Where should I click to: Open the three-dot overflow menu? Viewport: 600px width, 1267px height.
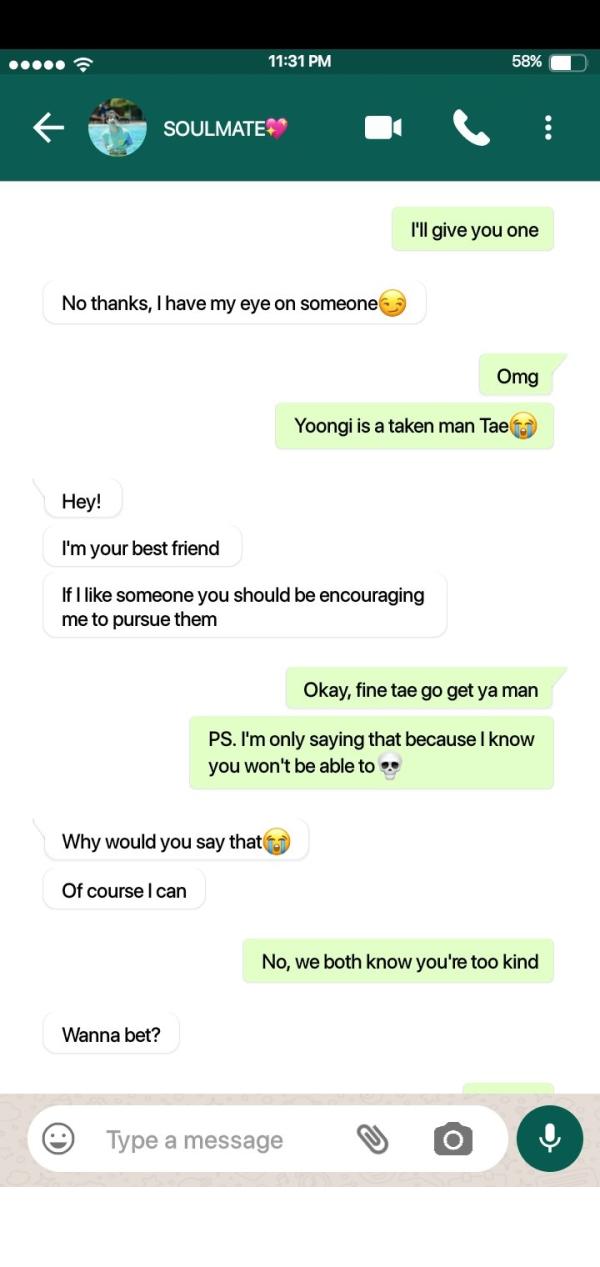[548, 128]
